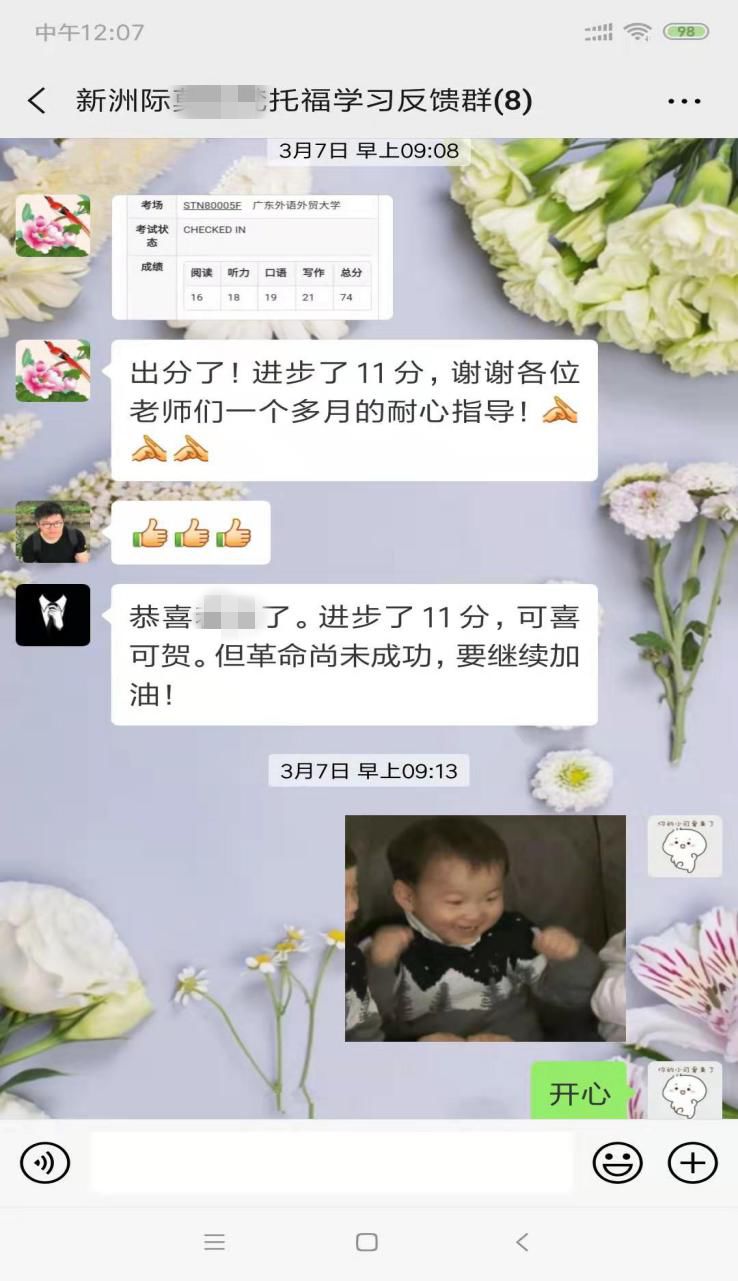Switch to voice message input
The width and height of the screenshot is (738, 1281).
click(45, 1163)
